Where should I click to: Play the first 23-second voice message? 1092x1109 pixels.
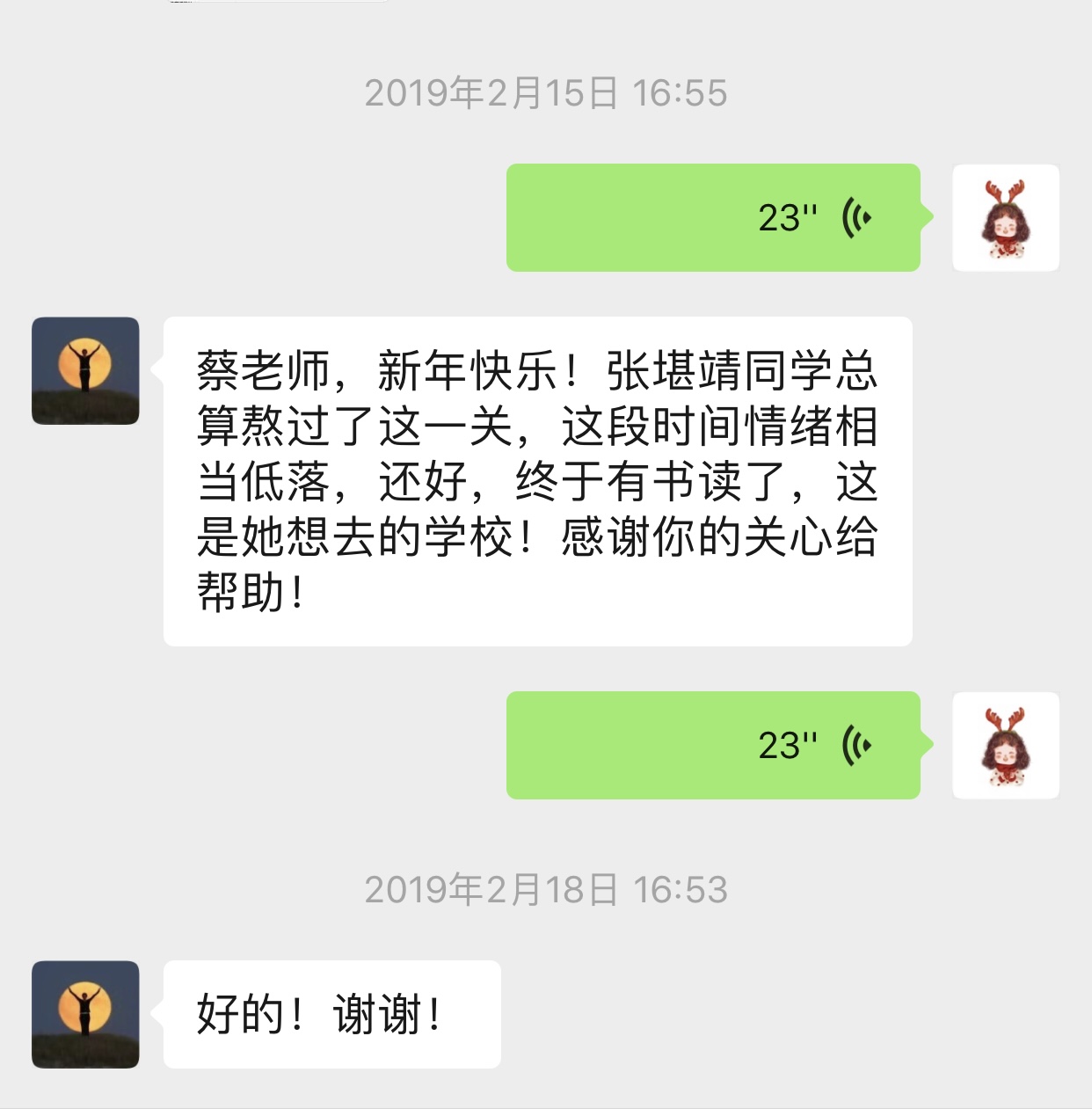713,217
